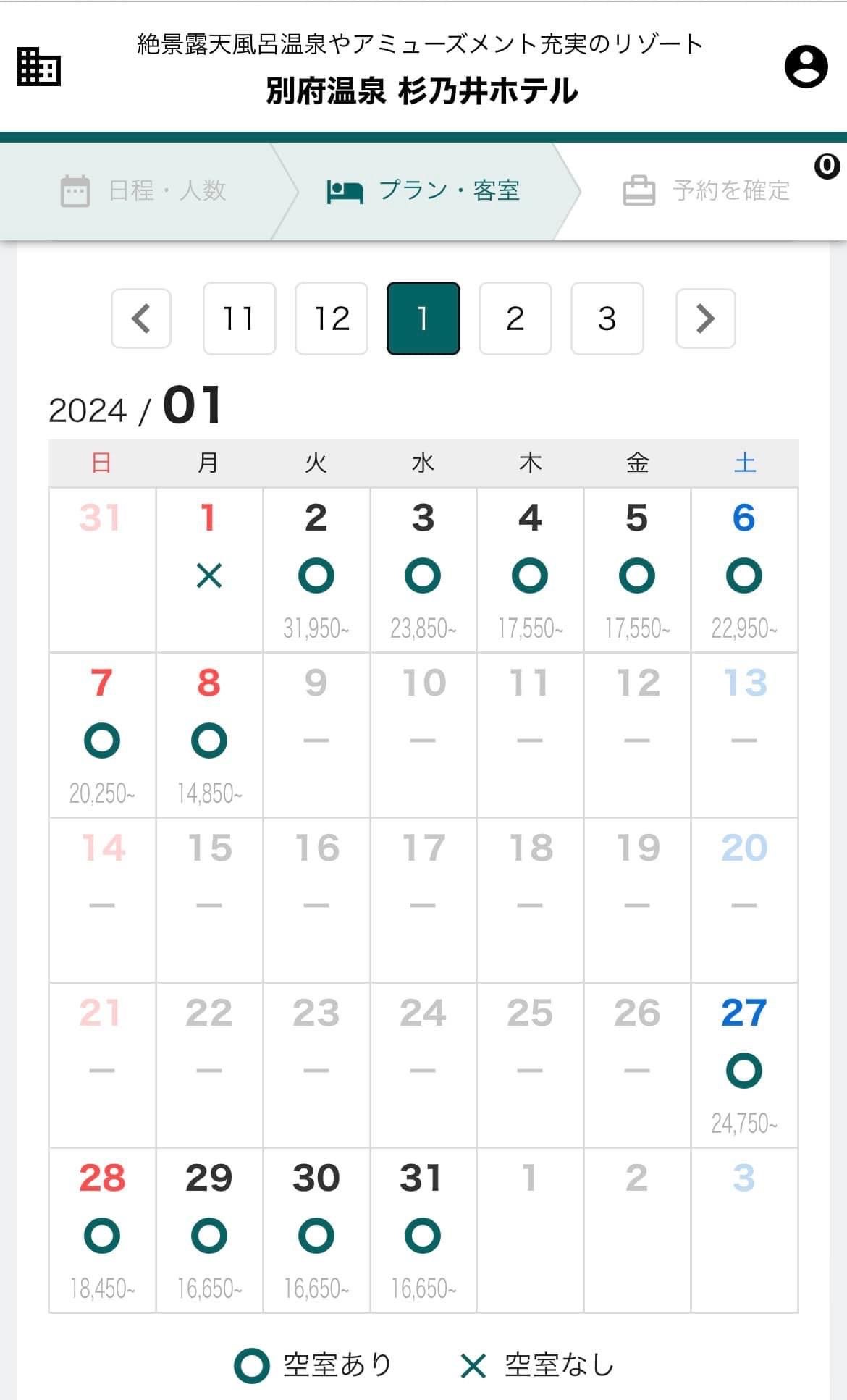Select January 3 priced 23,850

423,576
